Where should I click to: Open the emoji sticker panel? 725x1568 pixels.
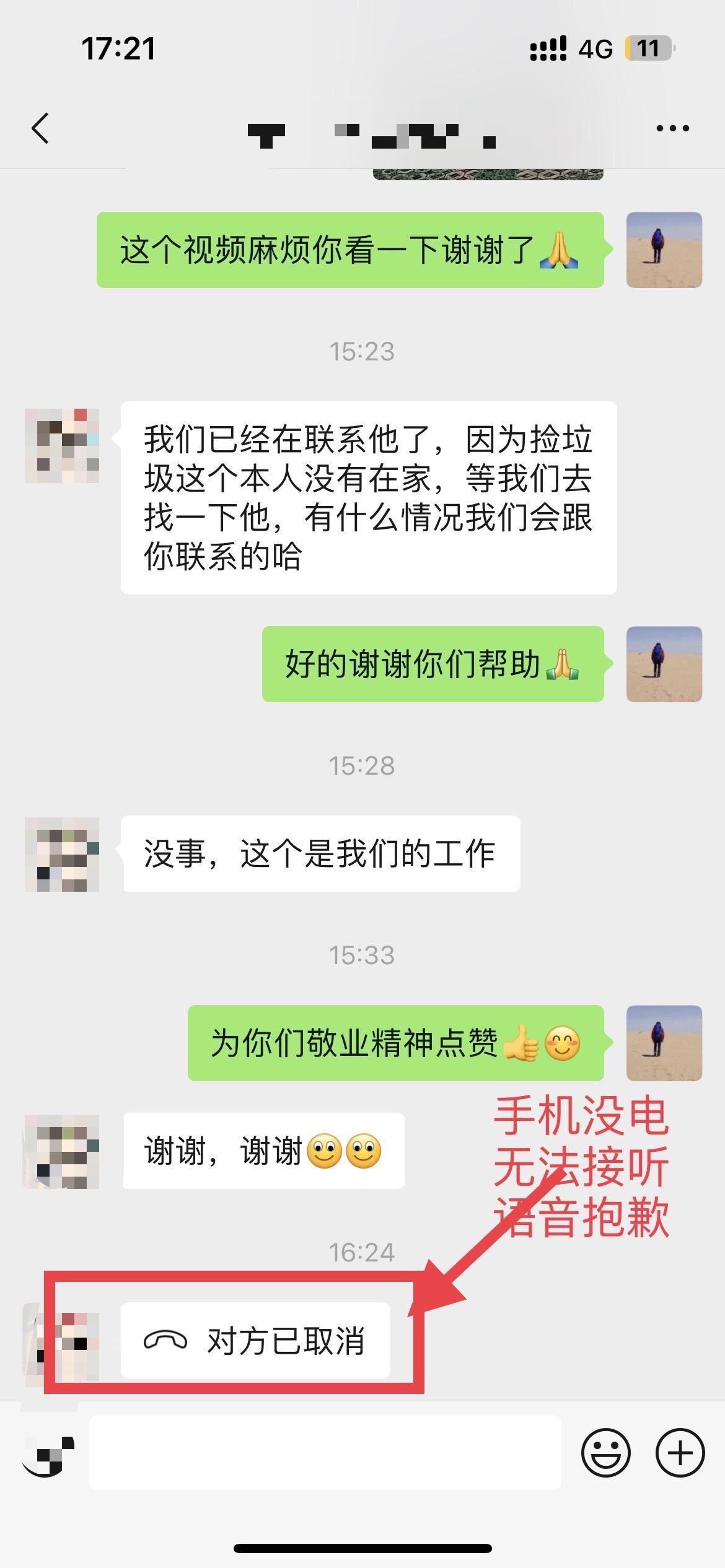(x=605, y=1453)
